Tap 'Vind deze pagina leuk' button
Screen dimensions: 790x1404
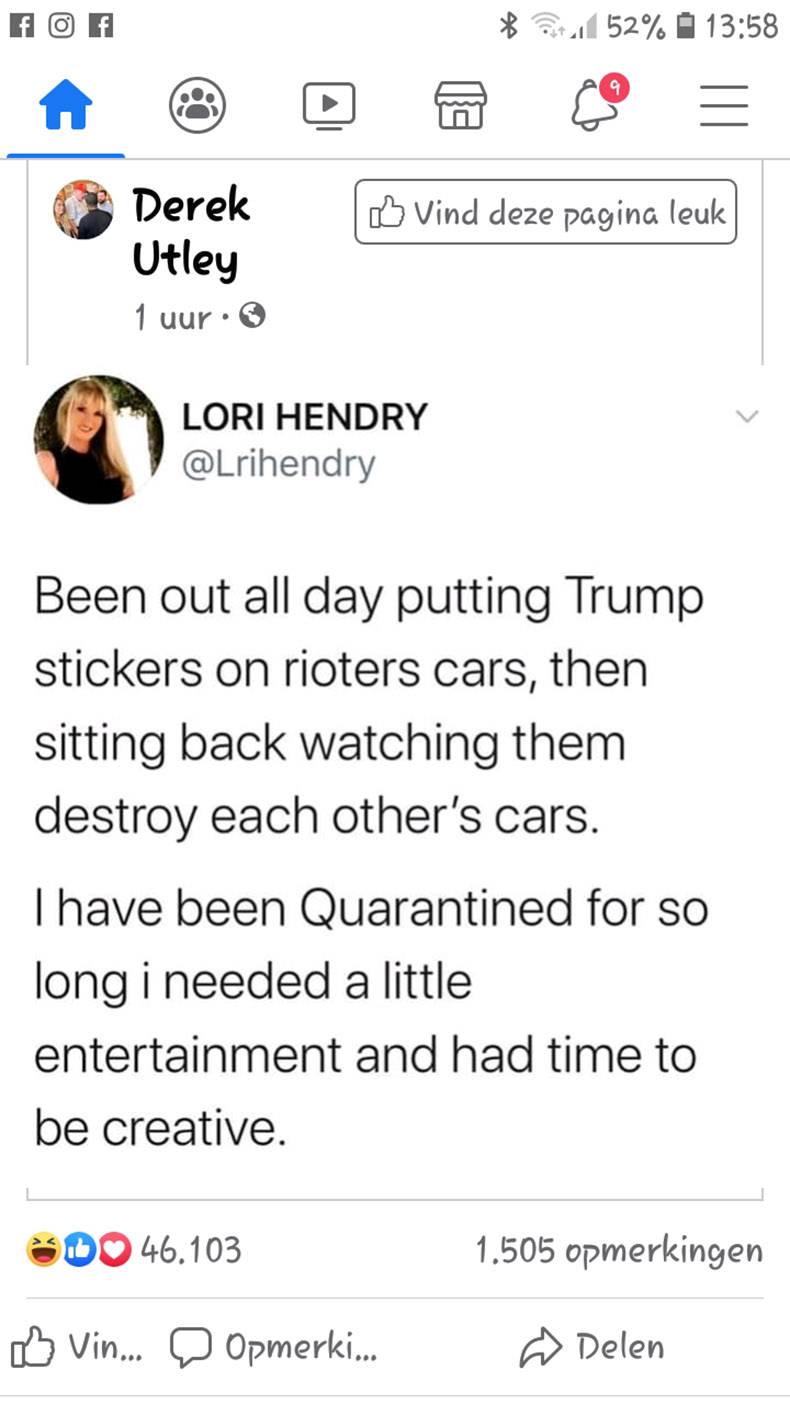[x=546, y=212]
